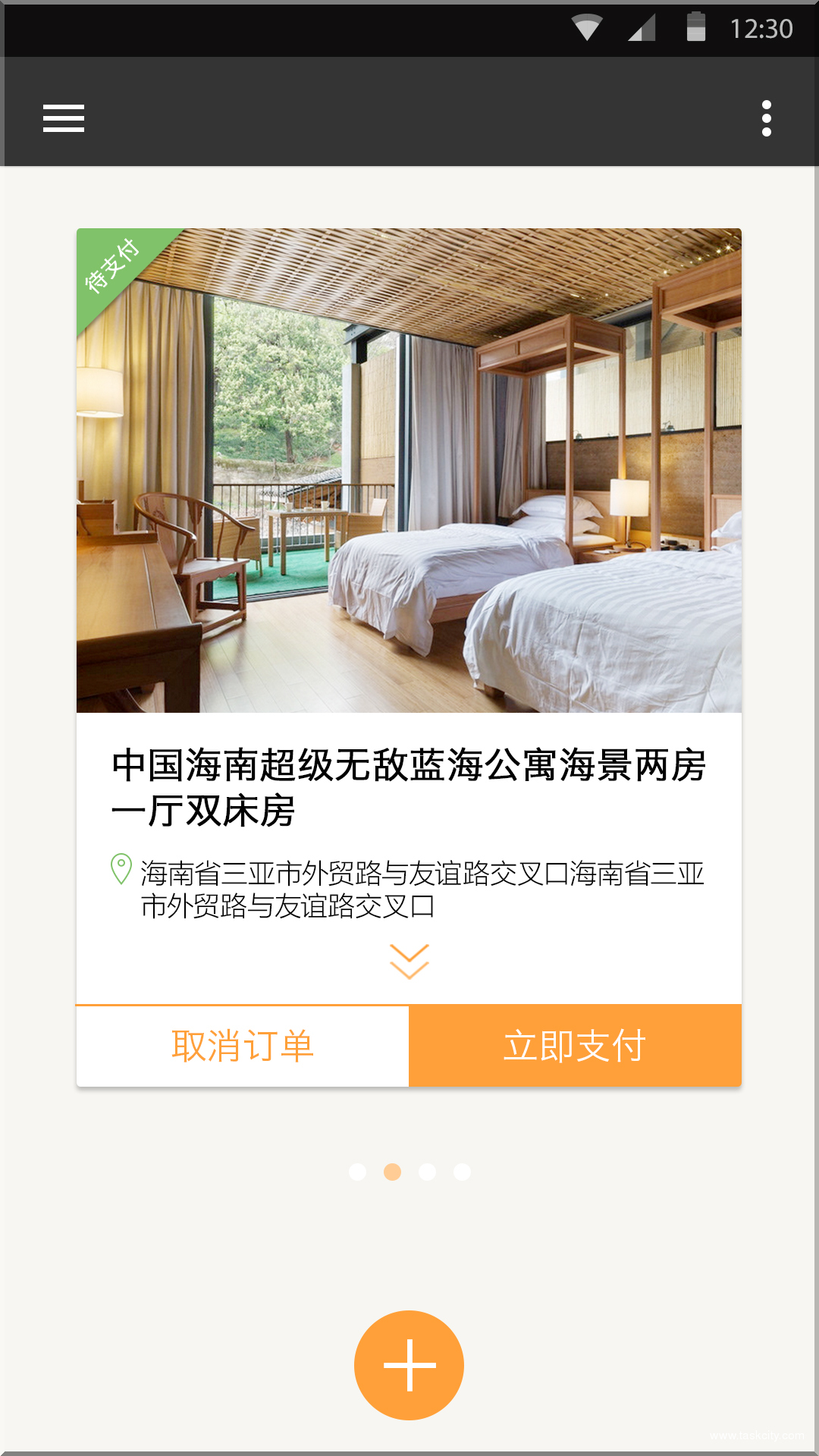Open the three-dot overflow menu

tap(766, 118)
